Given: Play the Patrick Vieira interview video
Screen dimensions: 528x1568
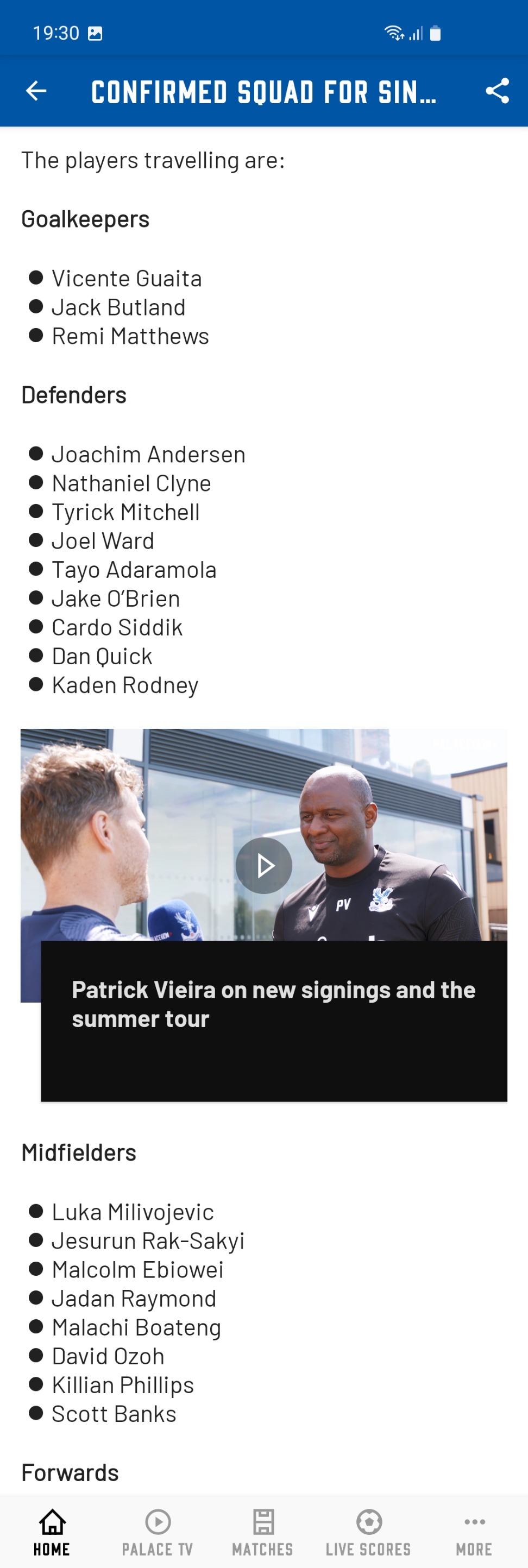Looking at the screenshot, I should (x=263, y=866).
